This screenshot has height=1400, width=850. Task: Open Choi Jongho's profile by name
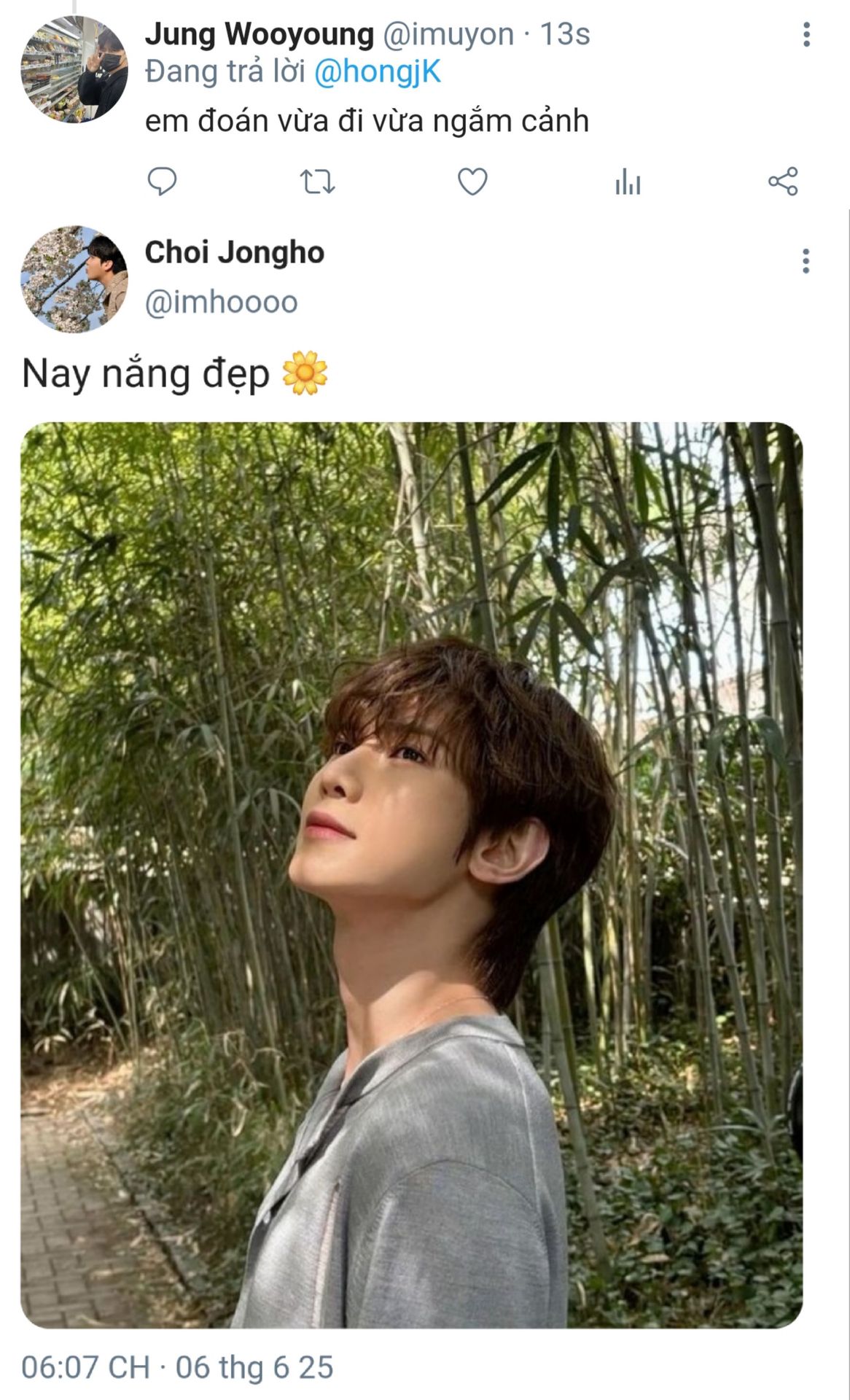click(234, 252)
